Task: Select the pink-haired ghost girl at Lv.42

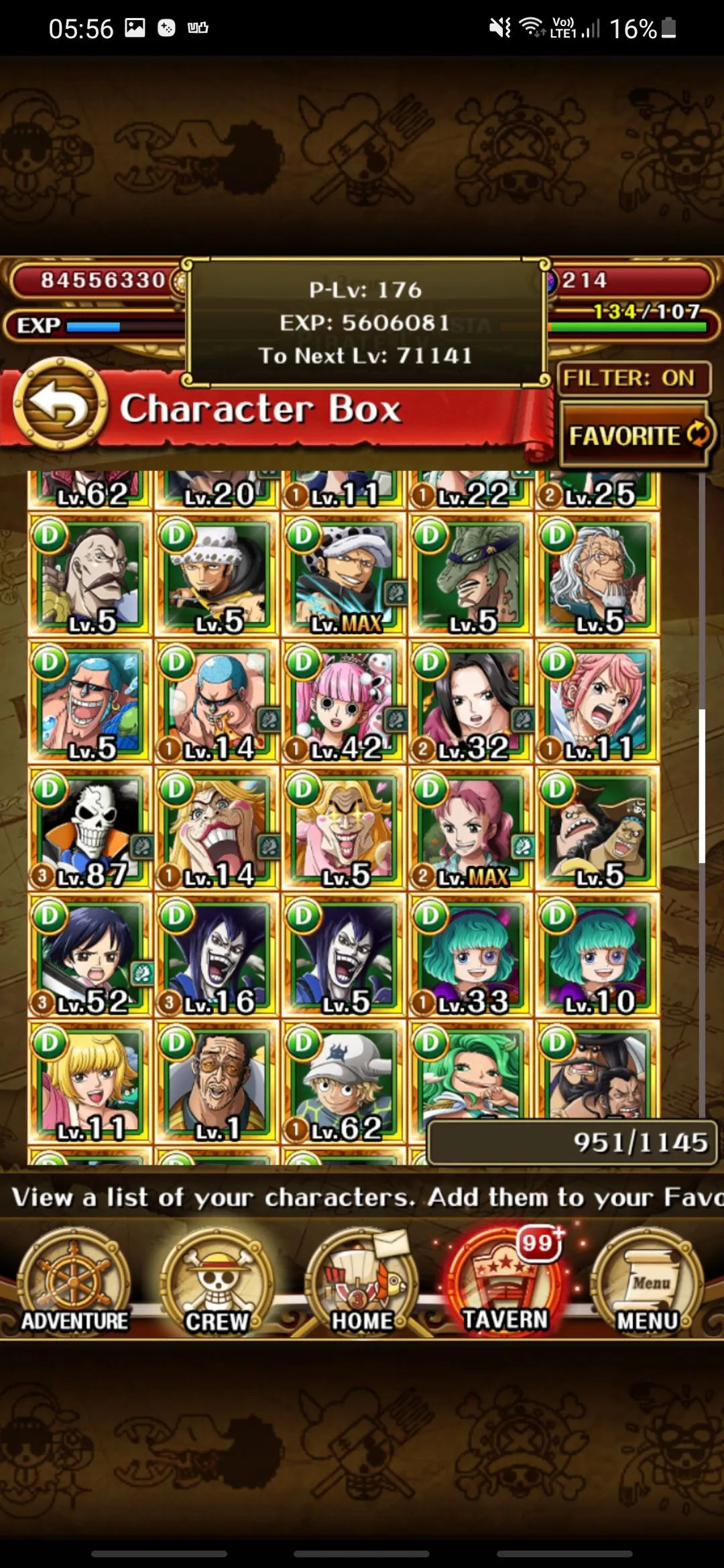Action: (x=344, y=702)
